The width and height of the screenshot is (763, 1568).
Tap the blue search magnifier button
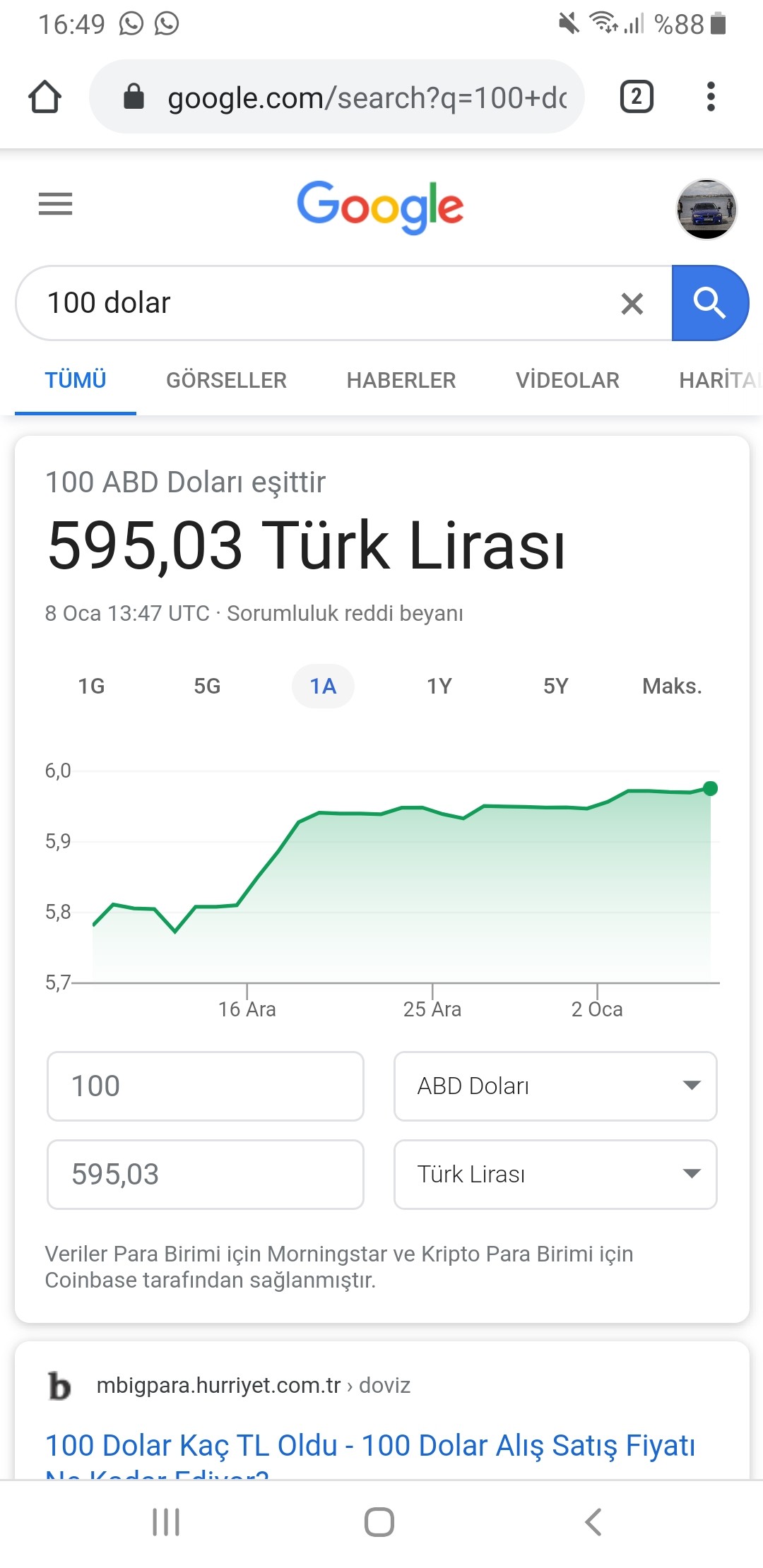[x=709, y=303]
